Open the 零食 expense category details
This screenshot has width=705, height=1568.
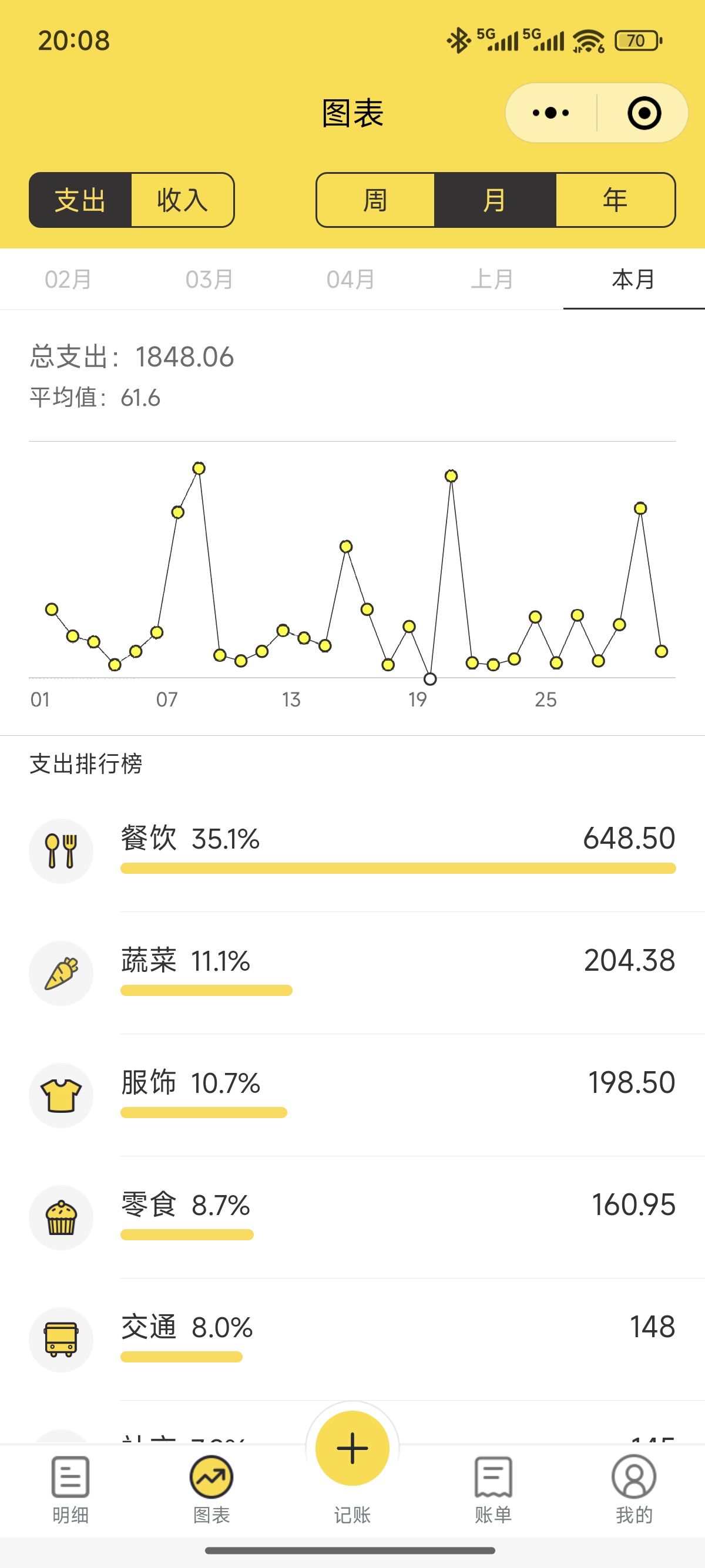[352, 1217]
